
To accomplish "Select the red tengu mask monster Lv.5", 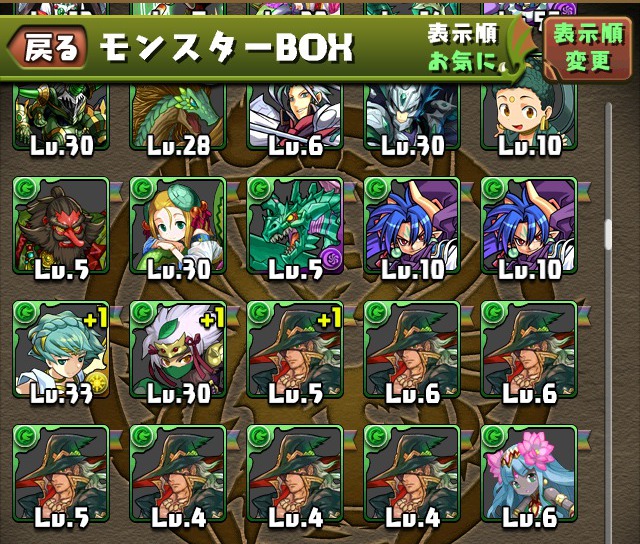I will coord(60,228).
